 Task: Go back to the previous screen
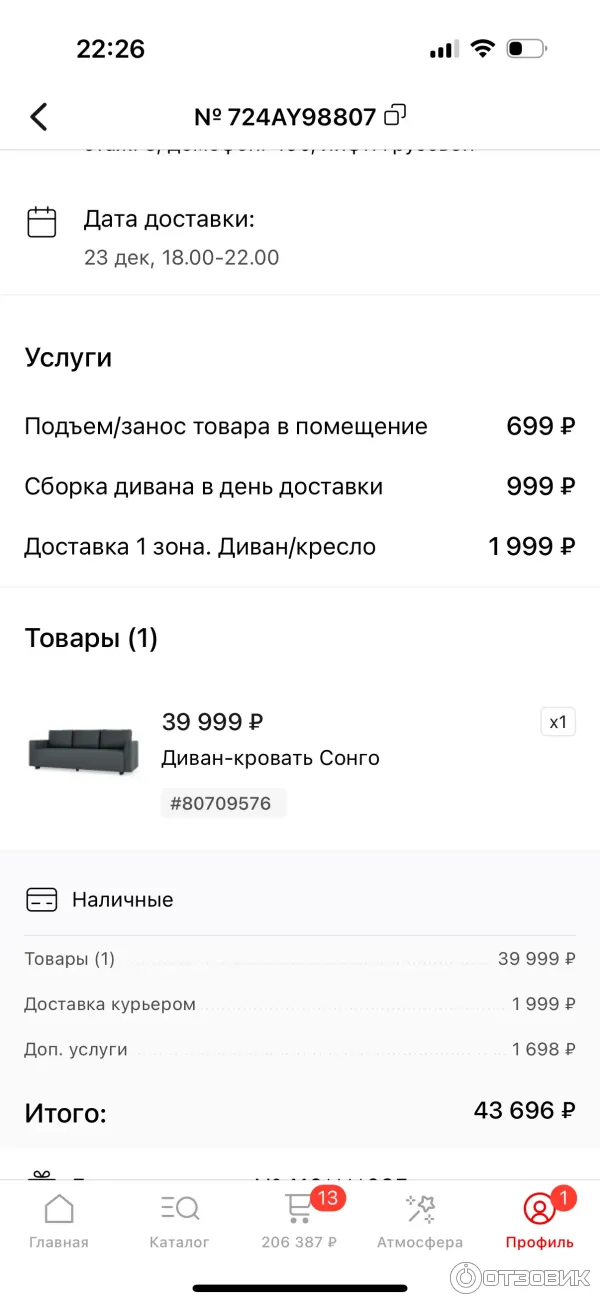tap(38, 117)
